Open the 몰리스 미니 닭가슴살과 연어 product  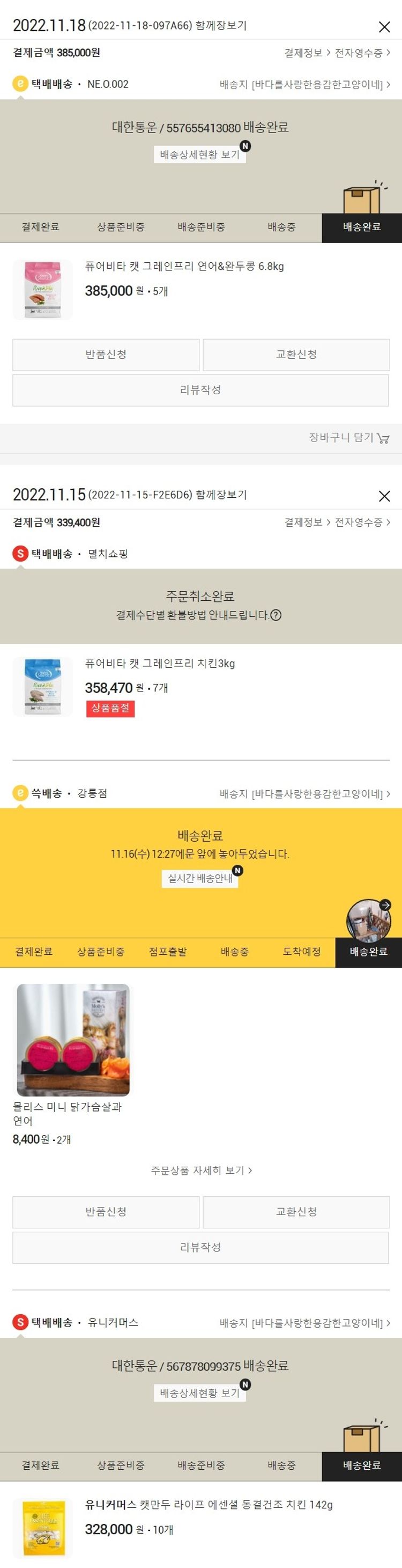73,1040
